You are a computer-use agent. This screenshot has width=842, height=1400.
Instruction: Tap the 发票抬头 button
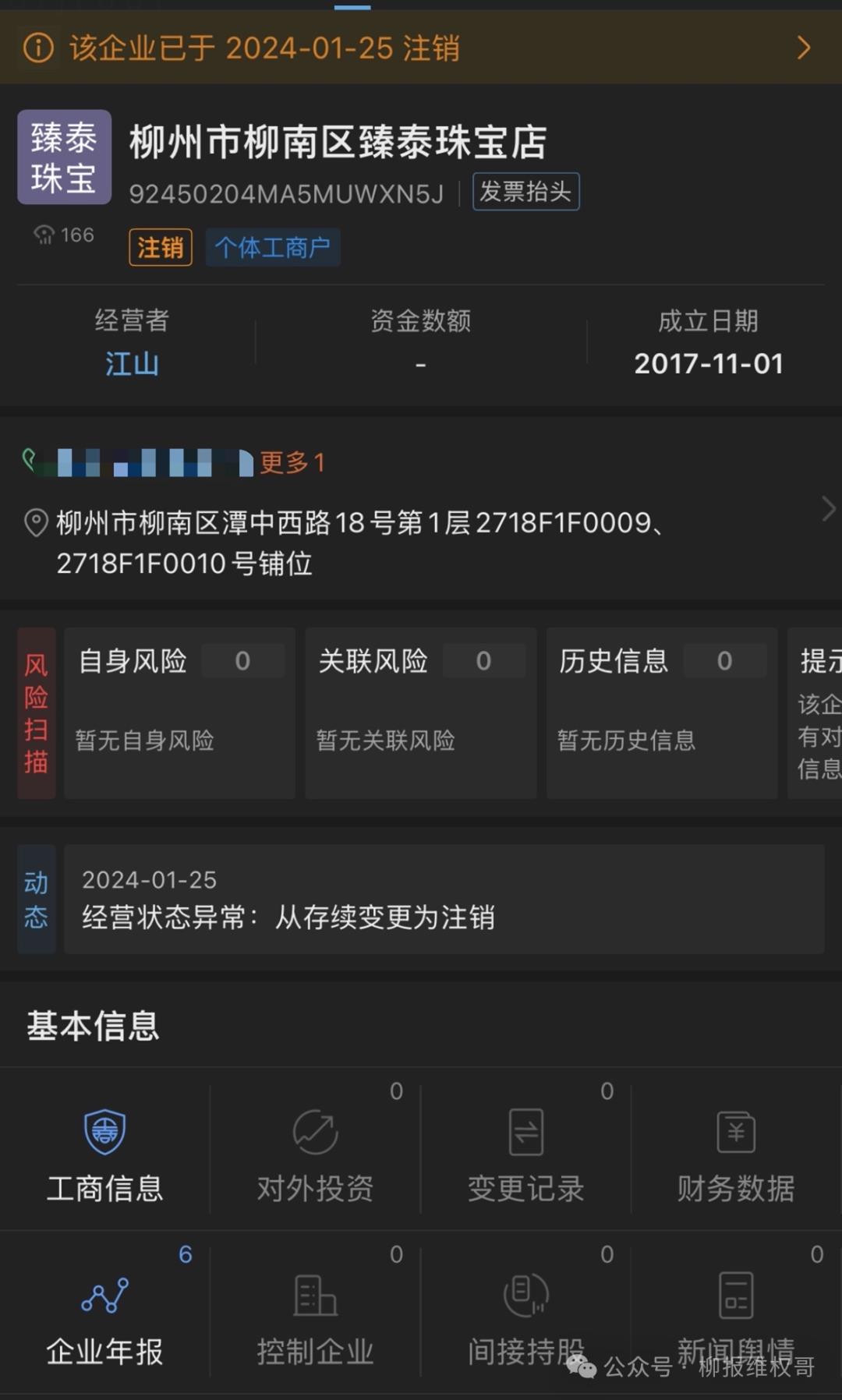525,192
